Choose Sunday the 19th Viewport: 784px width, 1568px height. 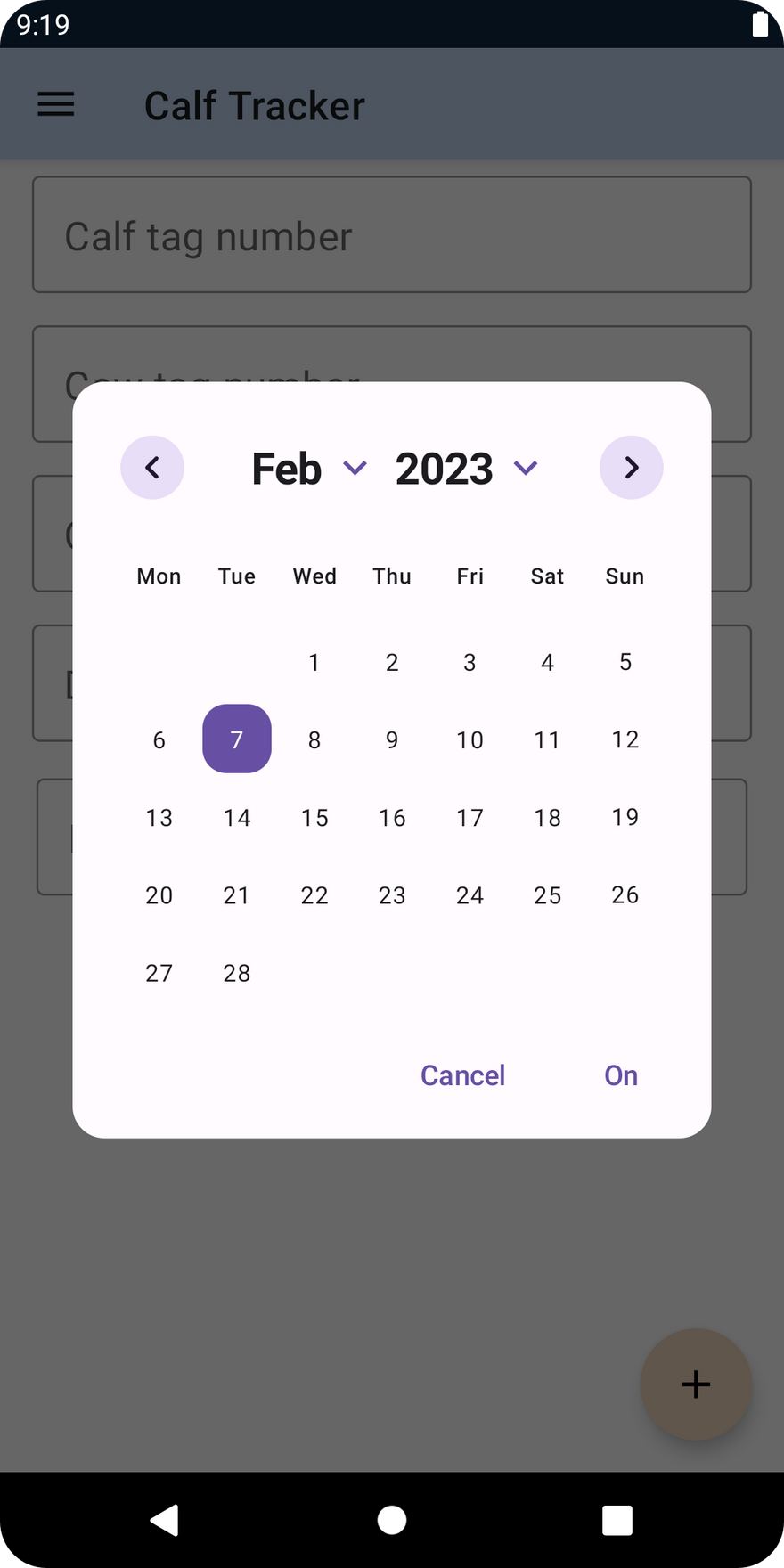point(625,817)
